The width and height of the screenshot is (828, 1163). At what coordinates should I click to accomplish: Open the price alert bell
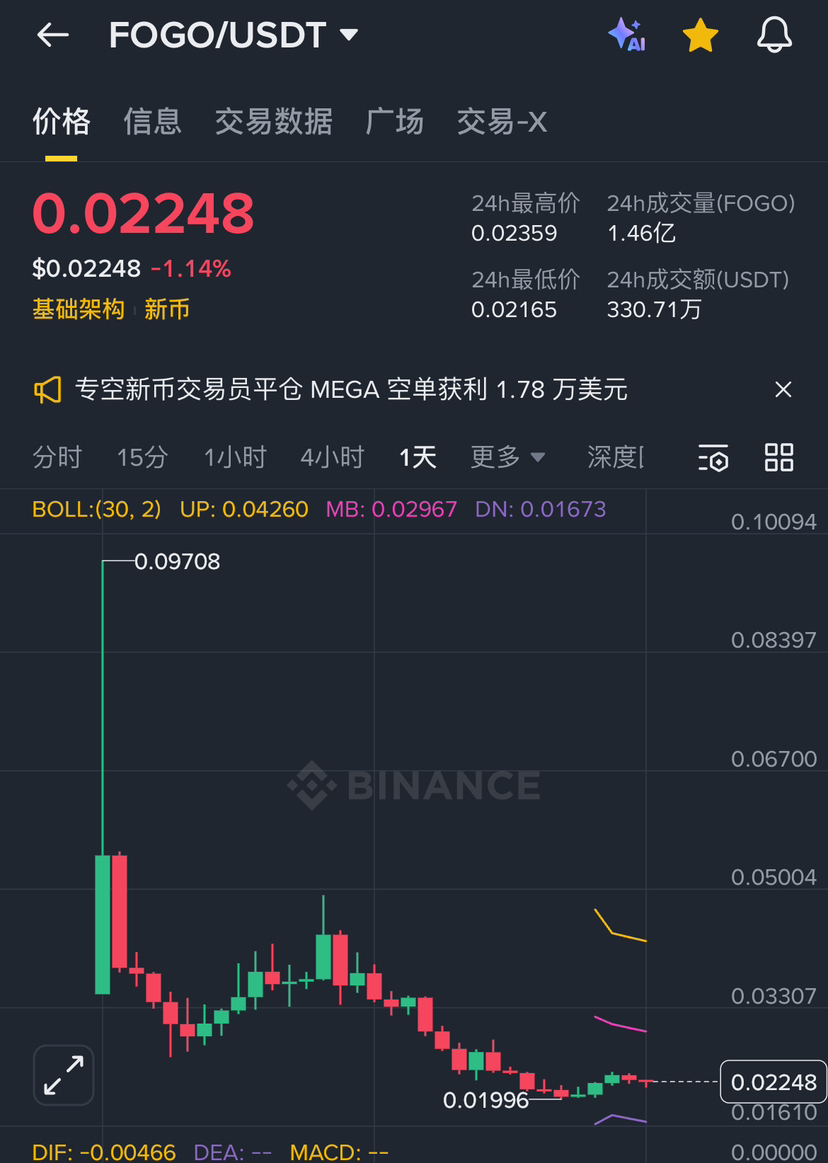click(x=774, y=35)
